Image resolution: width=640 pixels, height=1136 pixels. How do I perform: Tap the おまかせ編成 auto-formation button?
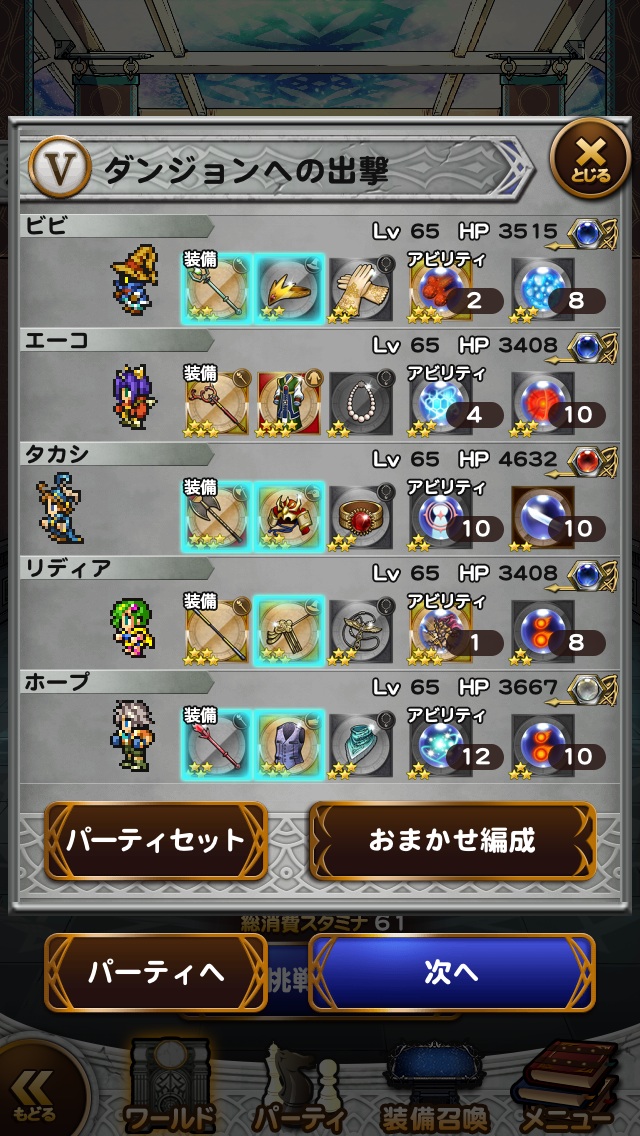[x=452, y=840]
